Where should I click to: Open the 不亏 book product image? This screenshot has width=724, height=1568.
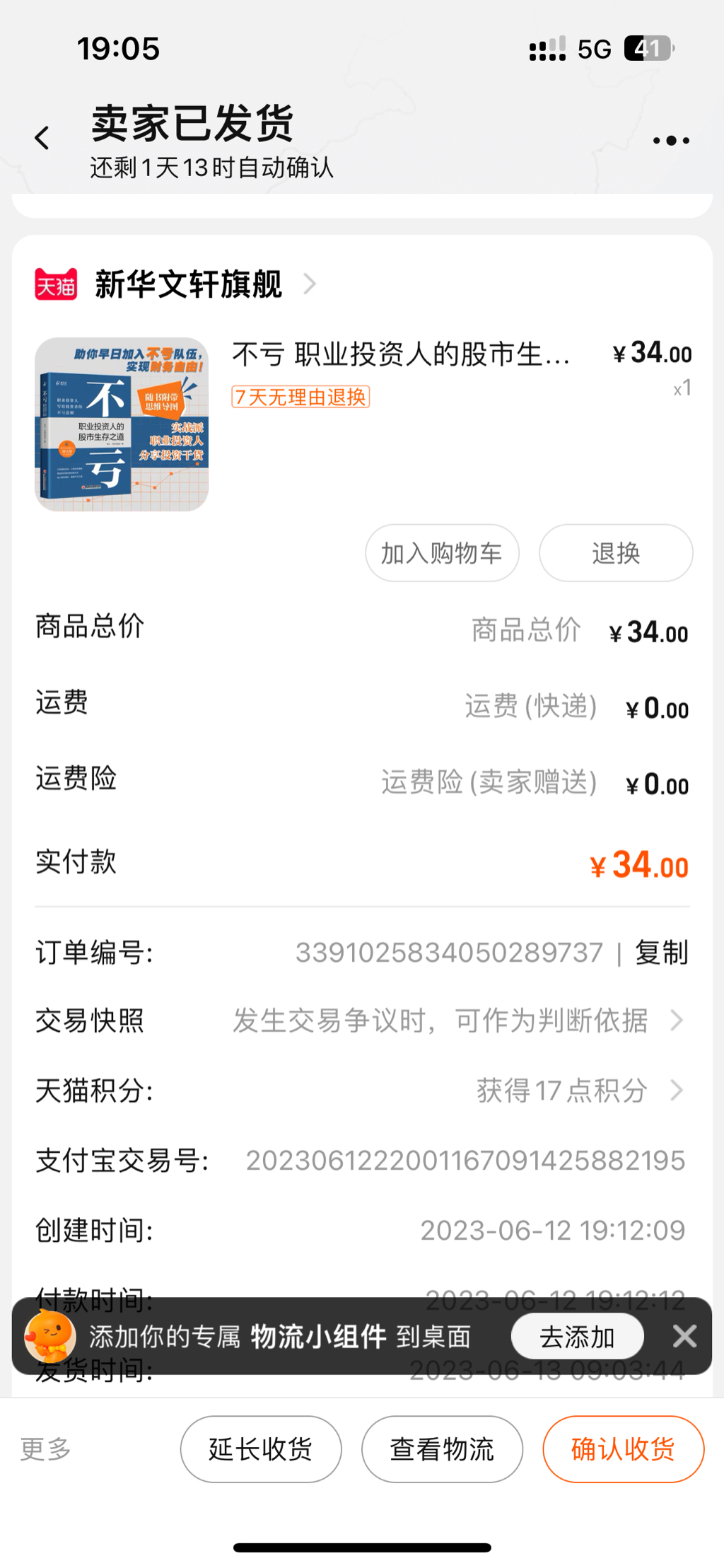pyautogui.click(x=122, y=424)
